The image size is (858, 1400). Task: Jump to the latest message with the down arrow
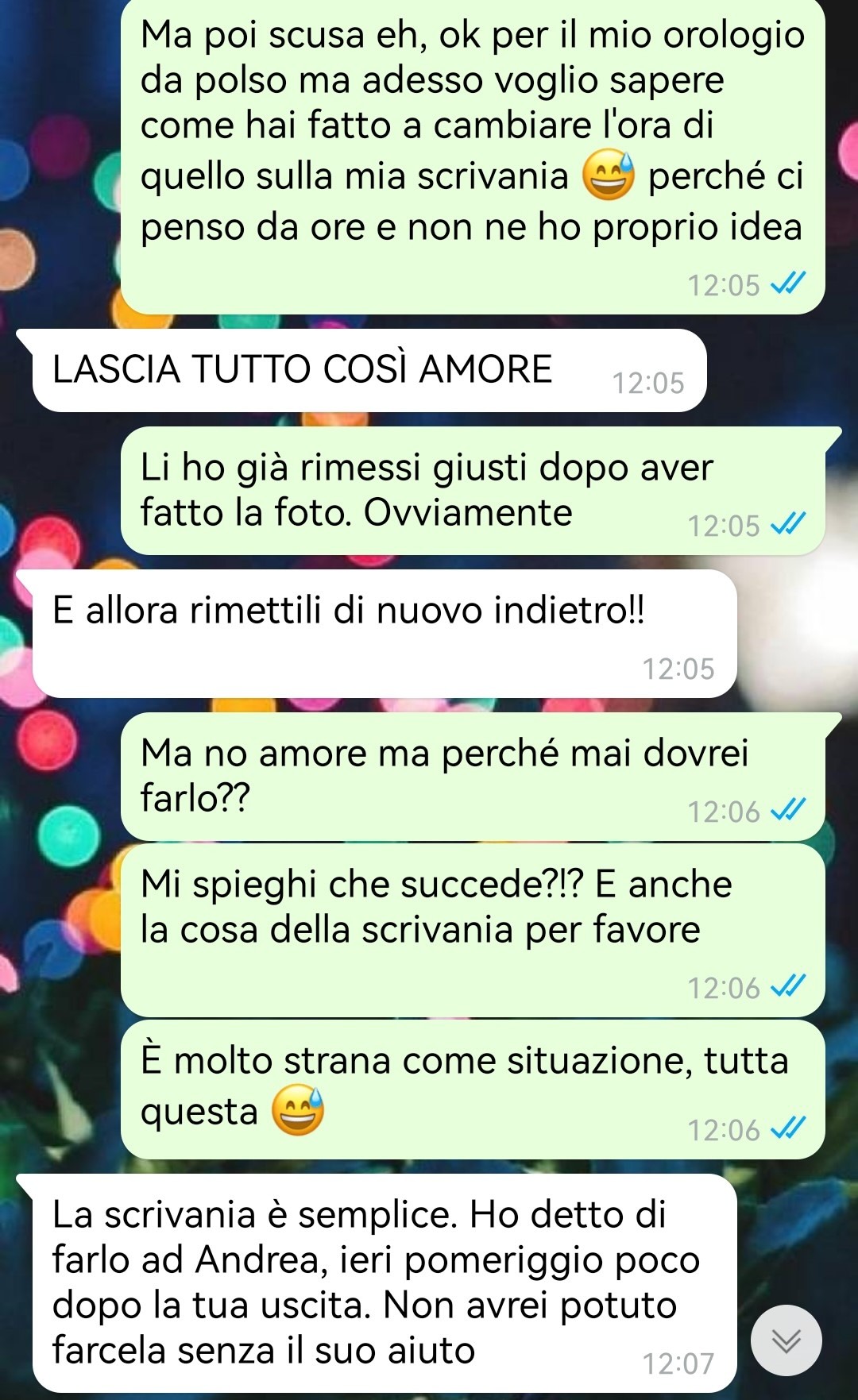click(786, 1340)
